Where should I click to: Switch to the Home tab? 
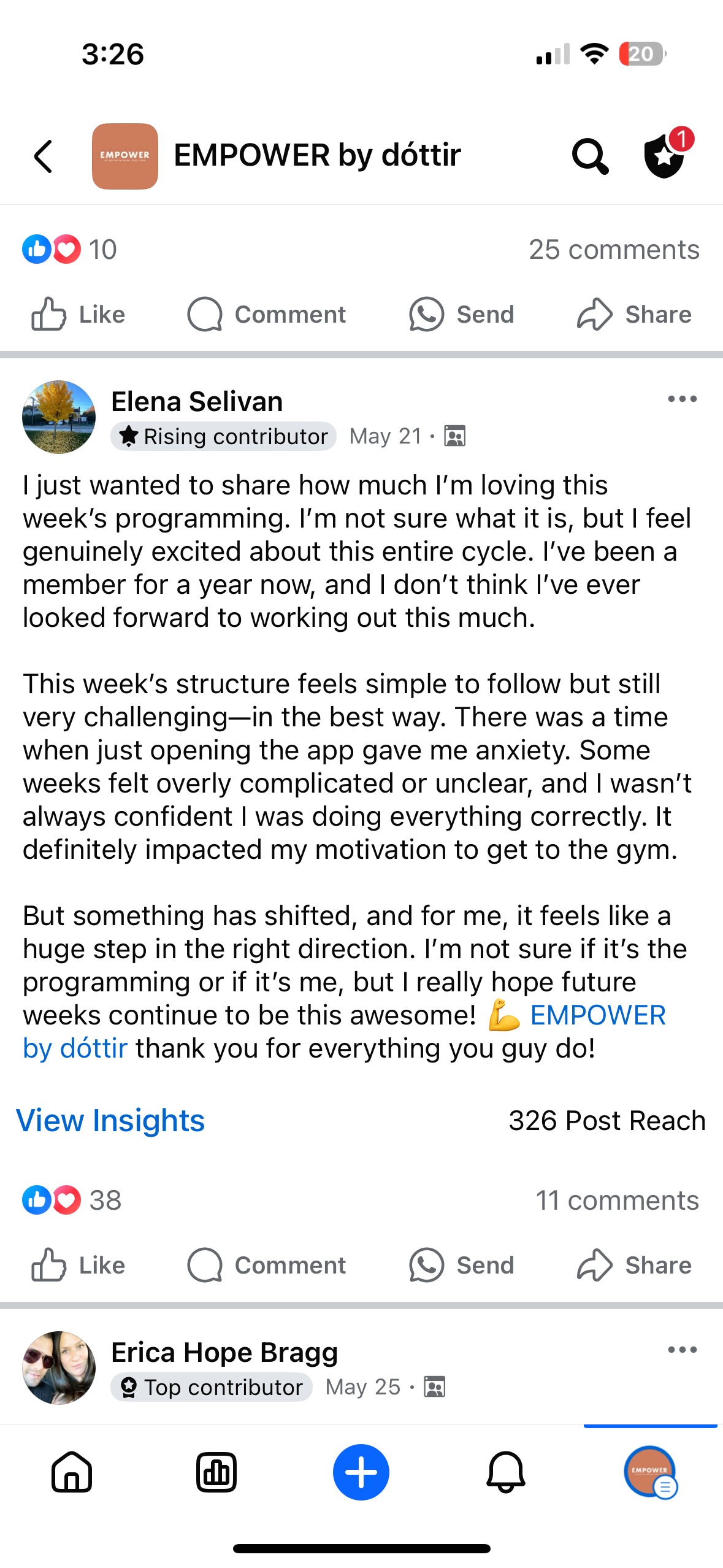[x=72, y=1472]
